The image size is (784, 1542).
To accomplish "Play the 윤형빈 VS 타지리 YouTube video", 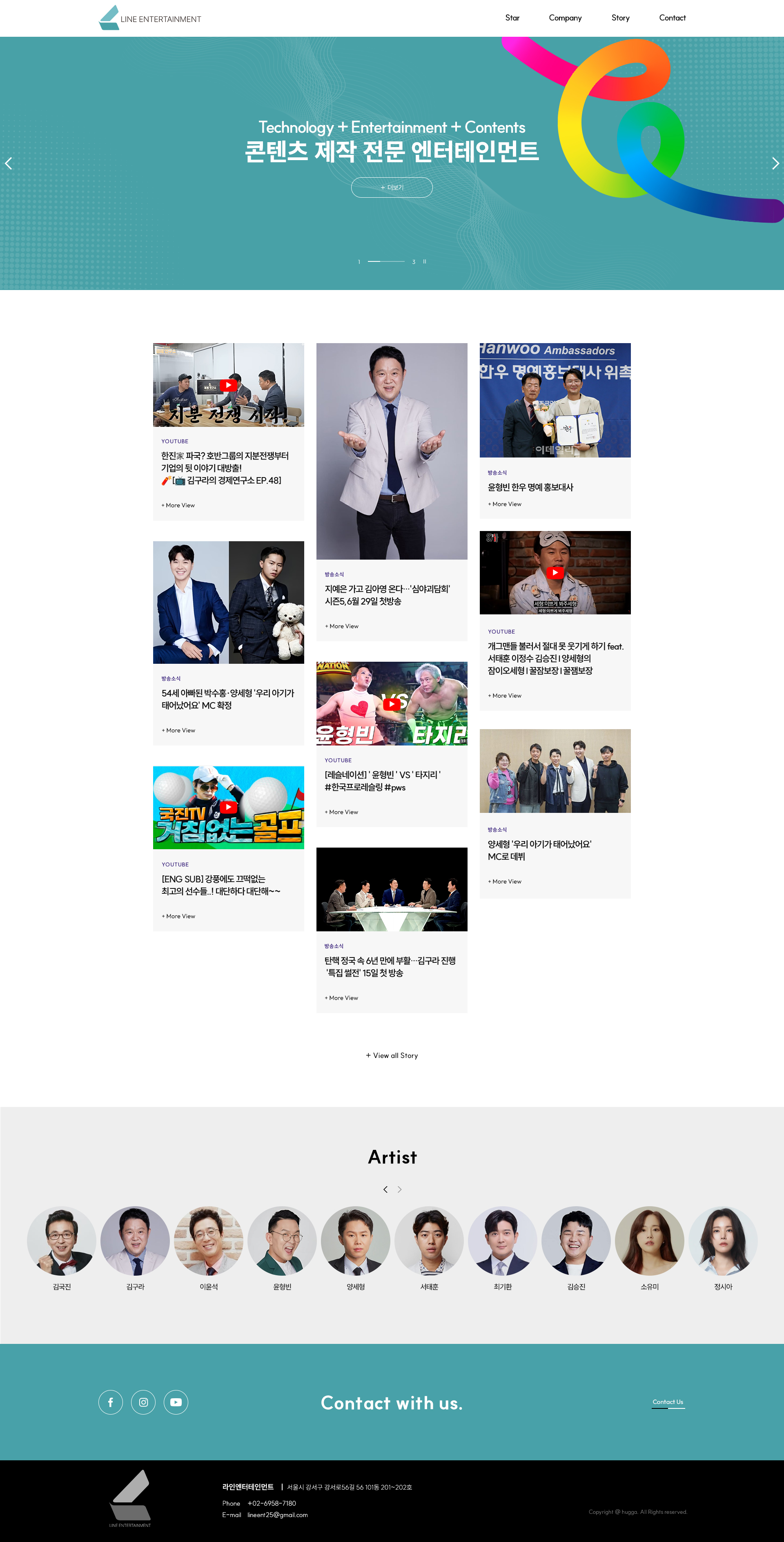I will click(x=392, y=704).
